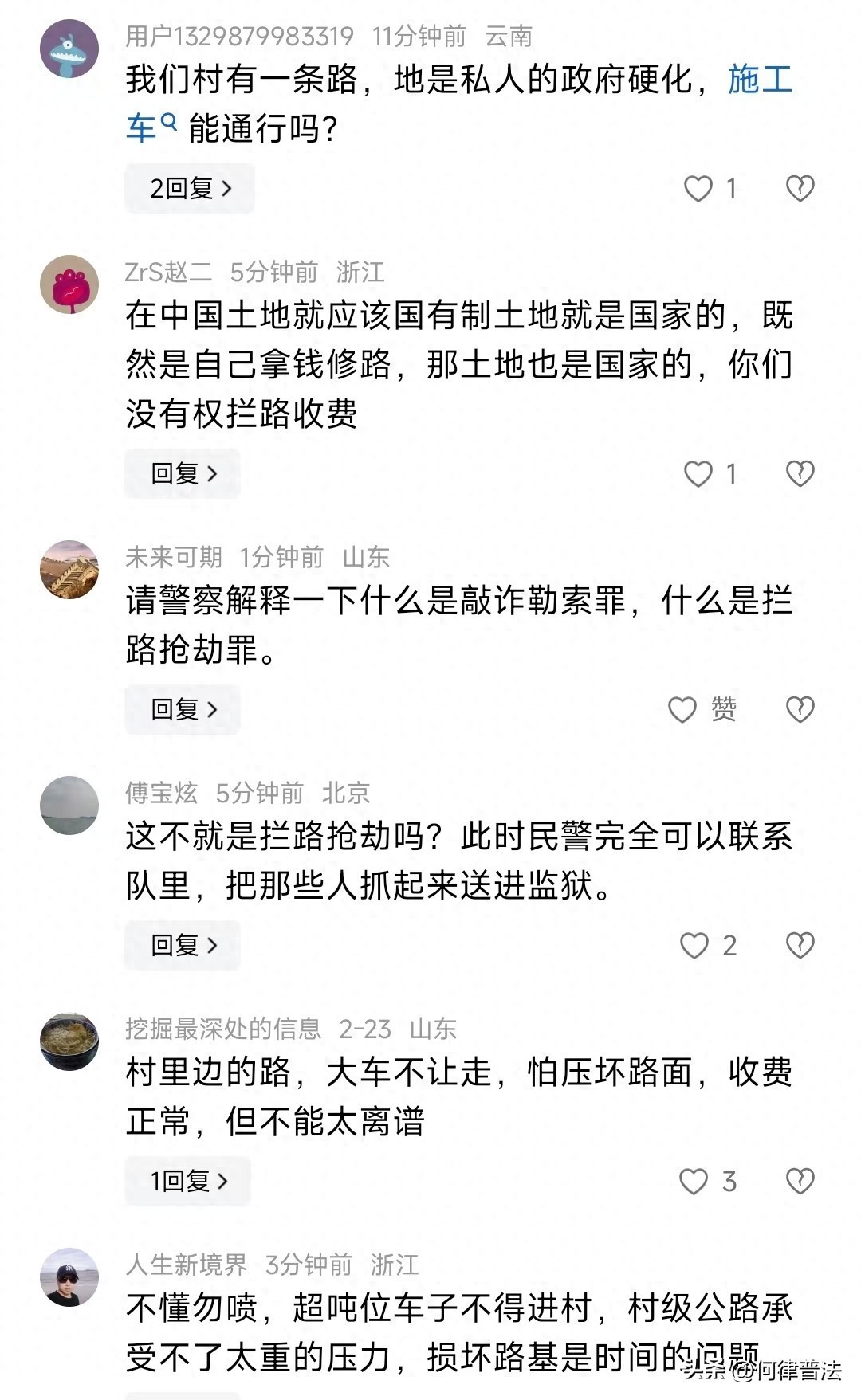This screenshot has height=1400, width=861.
Task: Open ZrS赵二's profile avatar
Action: tap(69, 284)
